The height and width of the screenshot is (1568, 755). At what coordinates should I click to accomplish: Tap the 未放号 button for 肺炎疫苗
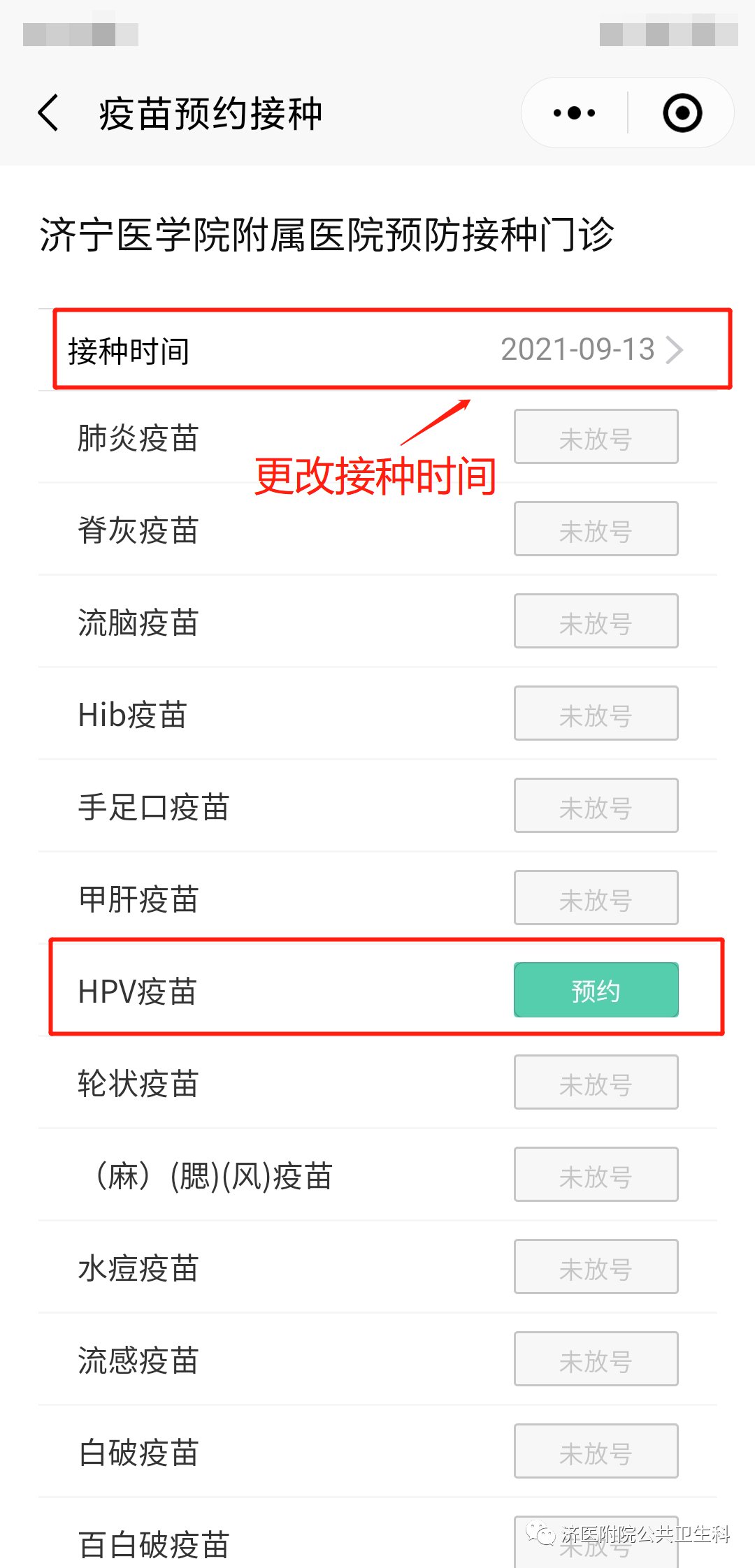[x=596, y=437]
